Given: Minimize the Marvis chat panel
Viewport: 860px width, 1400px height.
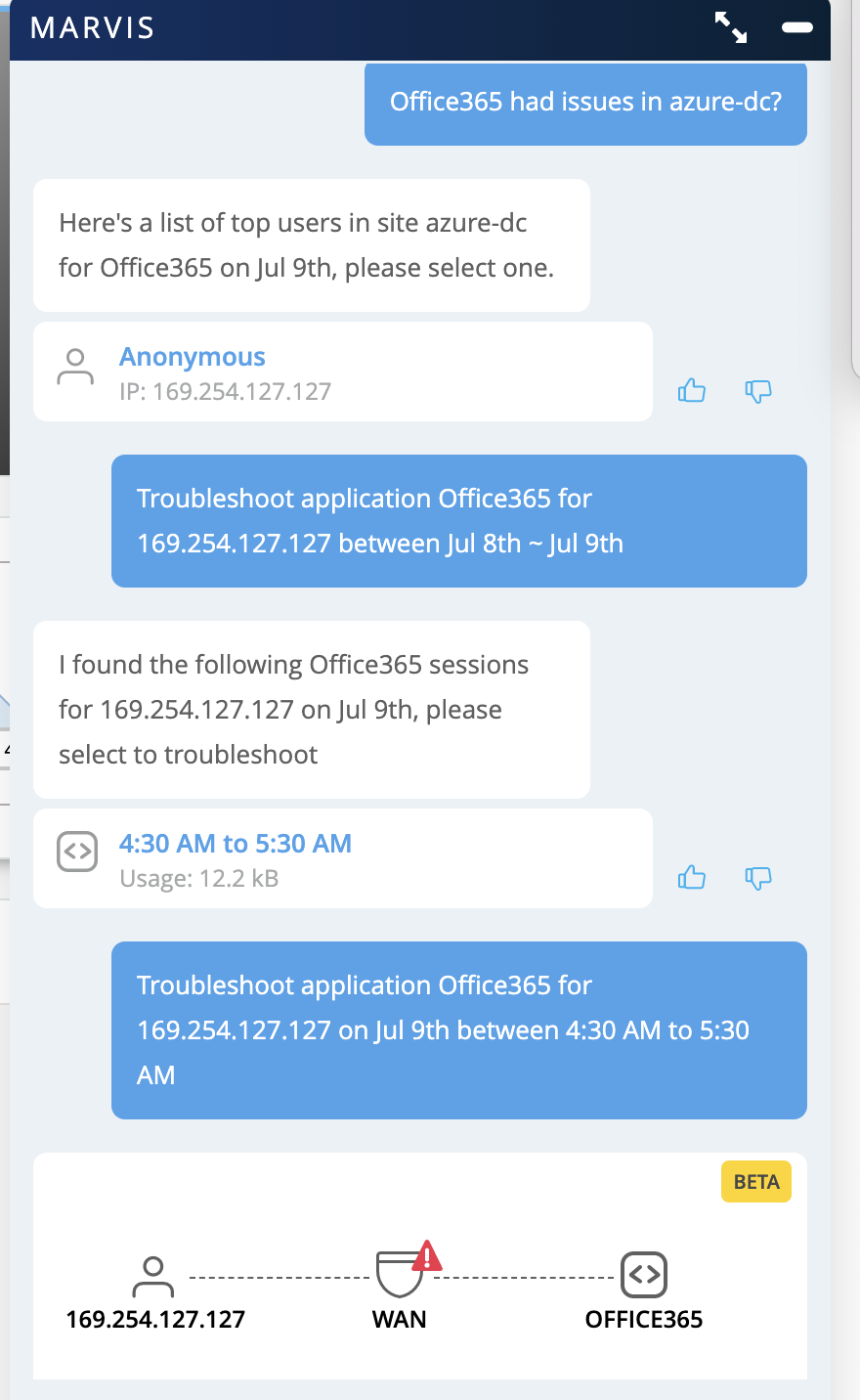Looking at the screenshot, I should pyautogui.click(x=796, y=27).
